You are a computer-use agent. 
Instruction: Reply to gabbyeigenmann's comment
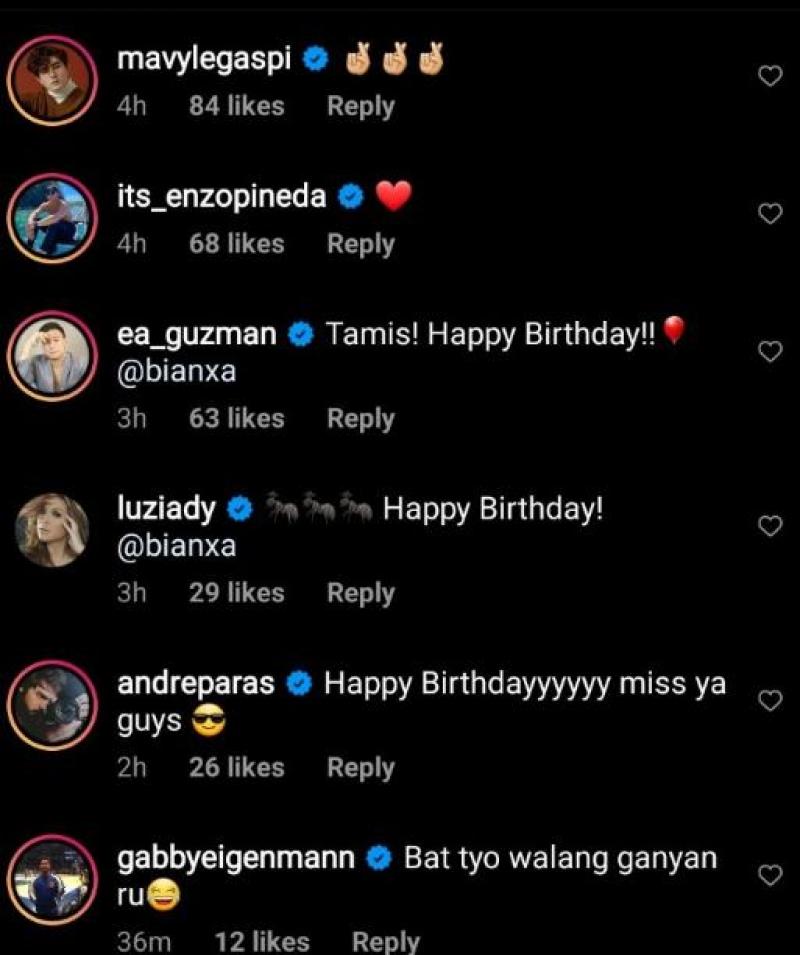tap(385, 941)
